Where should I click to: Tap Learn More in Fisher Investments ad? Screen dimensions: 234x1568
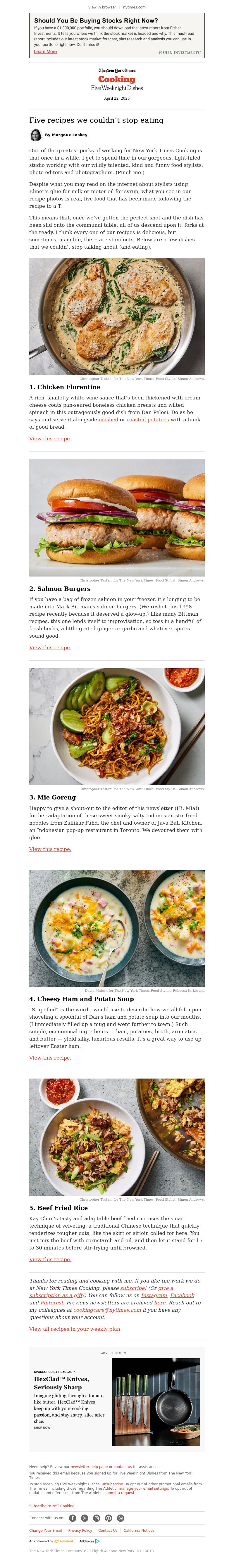45,52
